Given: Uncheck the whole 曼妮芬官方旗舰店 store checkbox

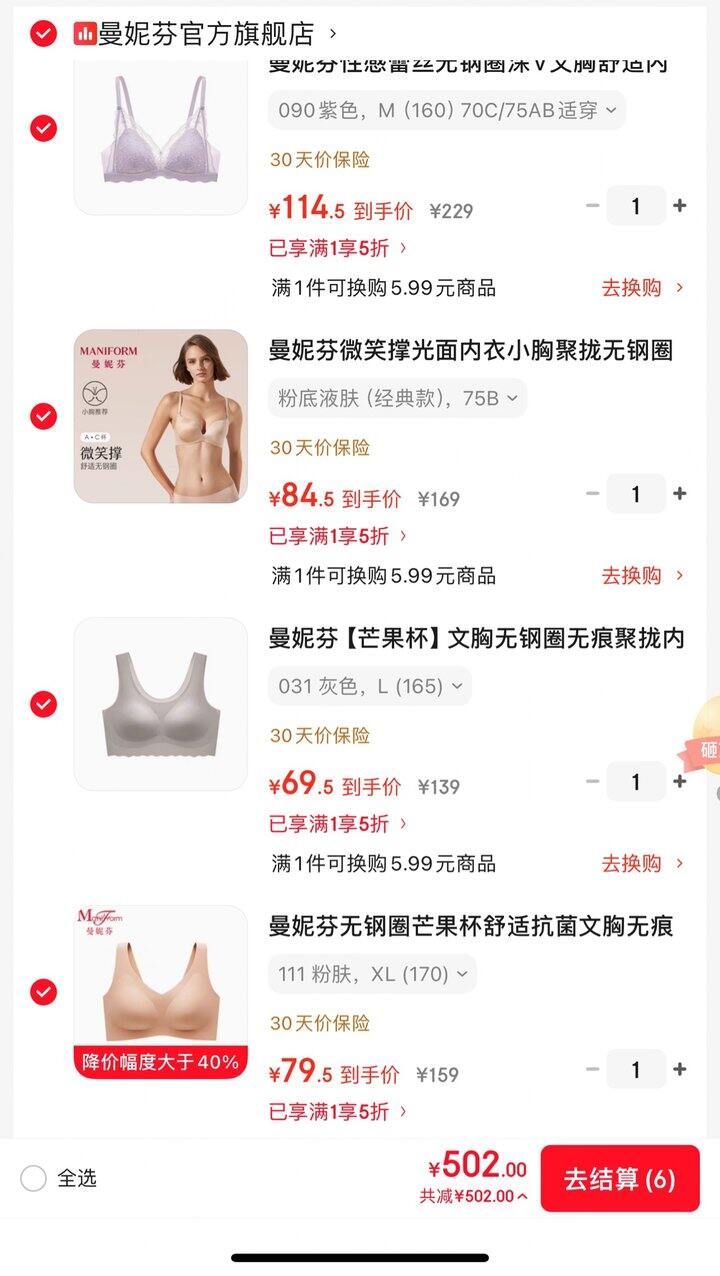Looking at the screenshot, I should tap(43, 34).
